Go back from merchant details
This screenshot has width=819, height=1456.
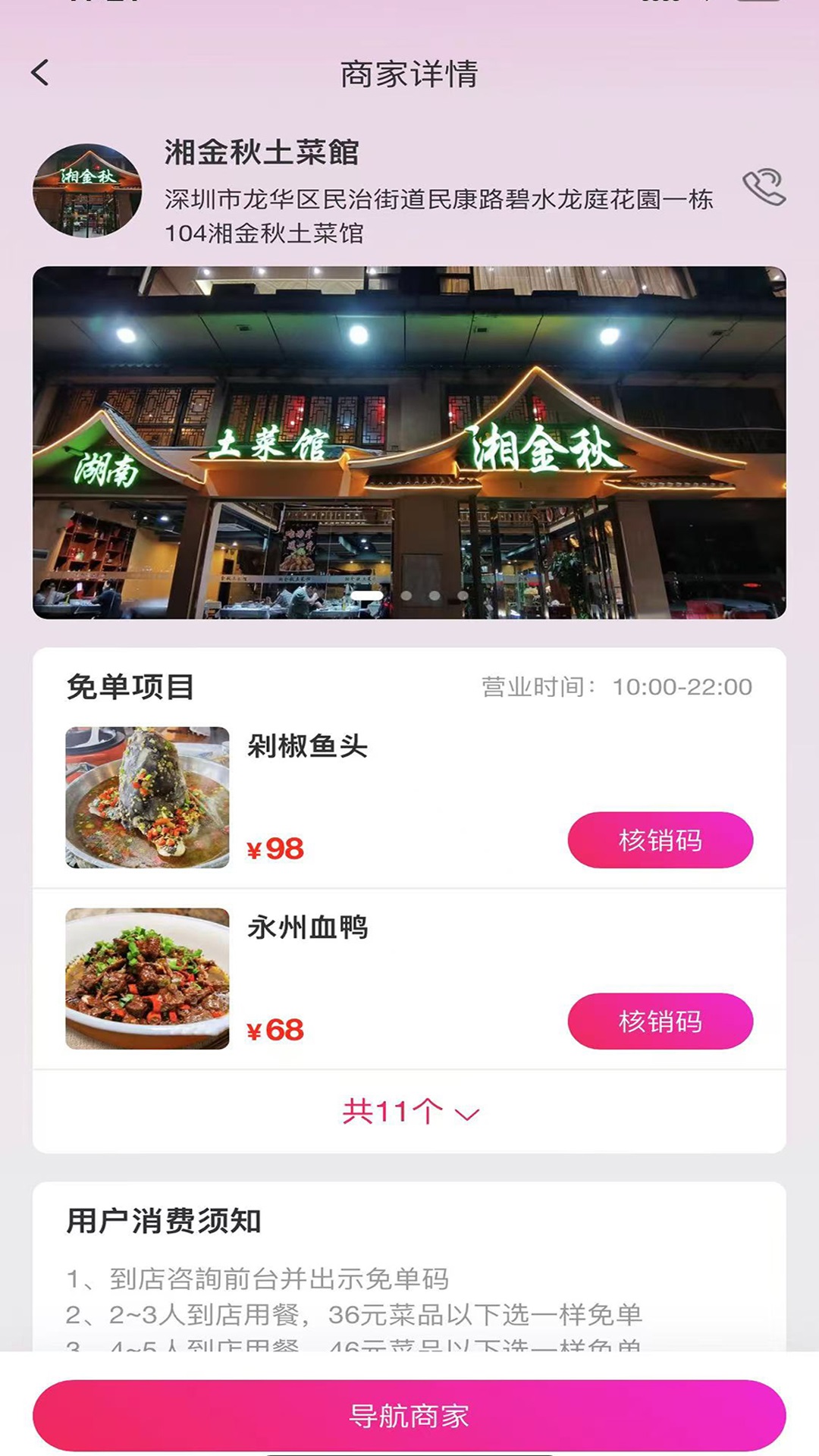click(x=41, y=74)
